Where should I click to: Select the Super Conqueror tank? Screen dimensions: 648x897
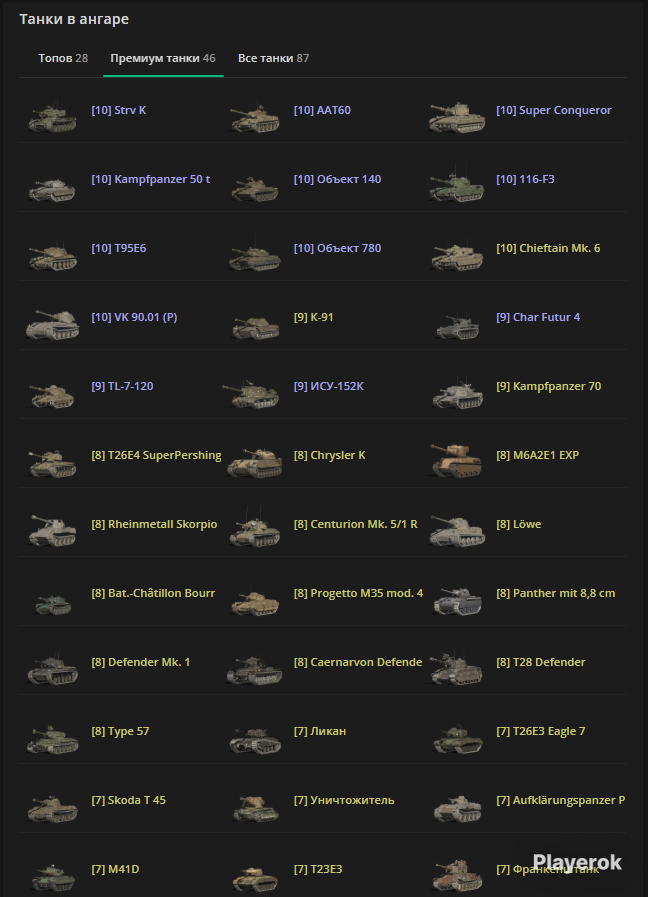[554, 110]
